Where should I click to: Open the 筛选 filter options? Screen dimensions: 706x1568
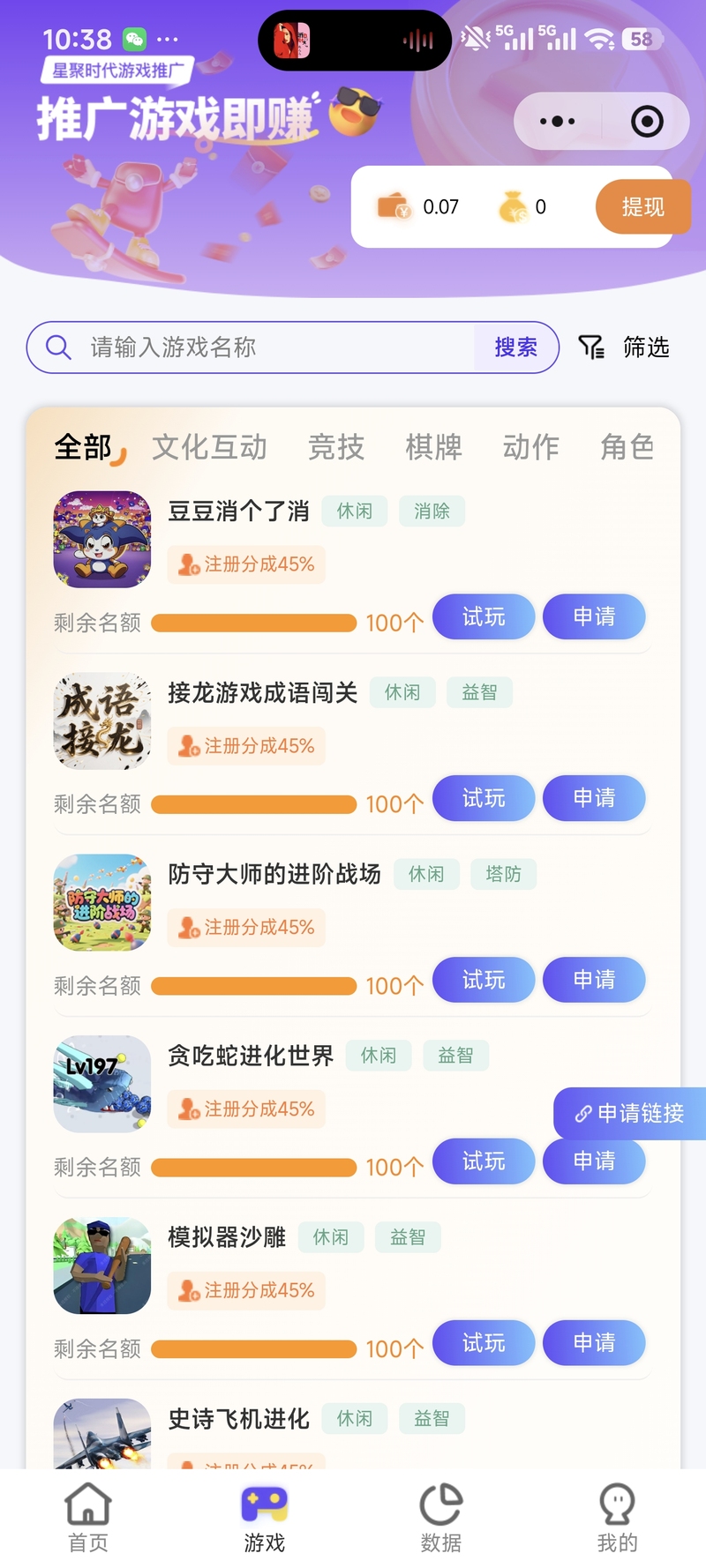coord(625,347)
